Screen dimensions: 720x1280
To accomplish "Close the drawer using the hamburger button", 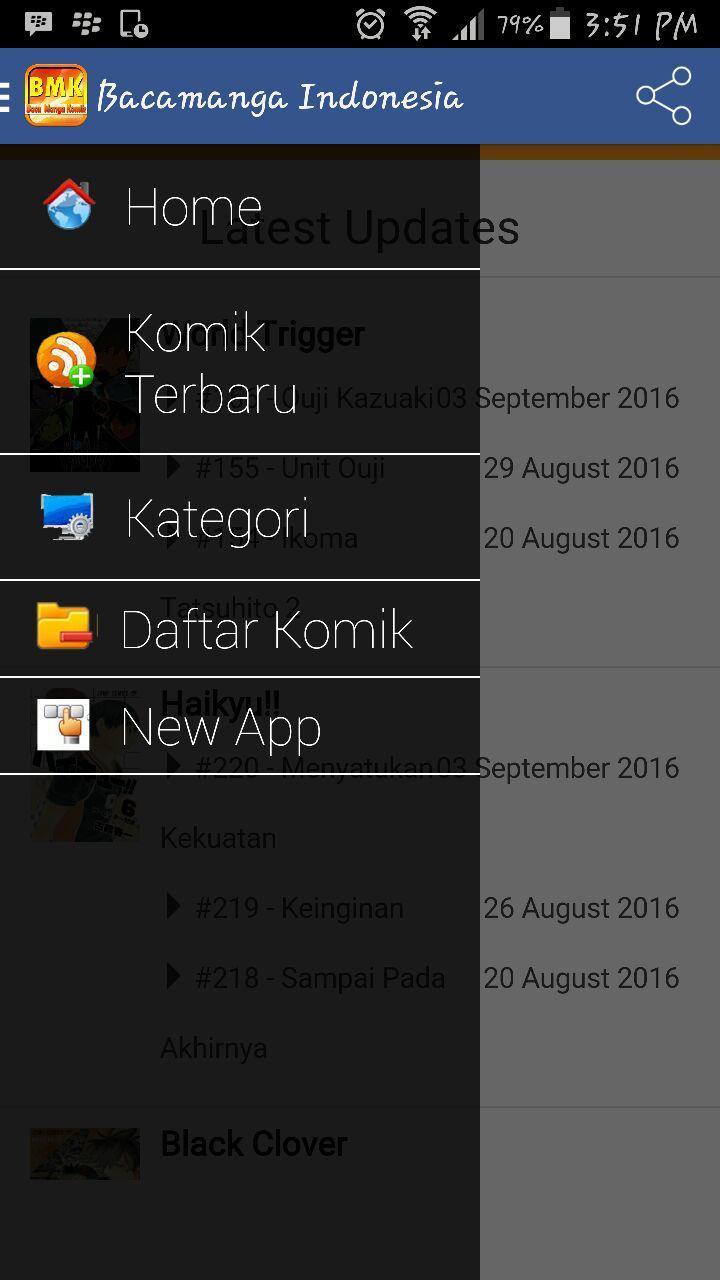I will pos(6,96).
